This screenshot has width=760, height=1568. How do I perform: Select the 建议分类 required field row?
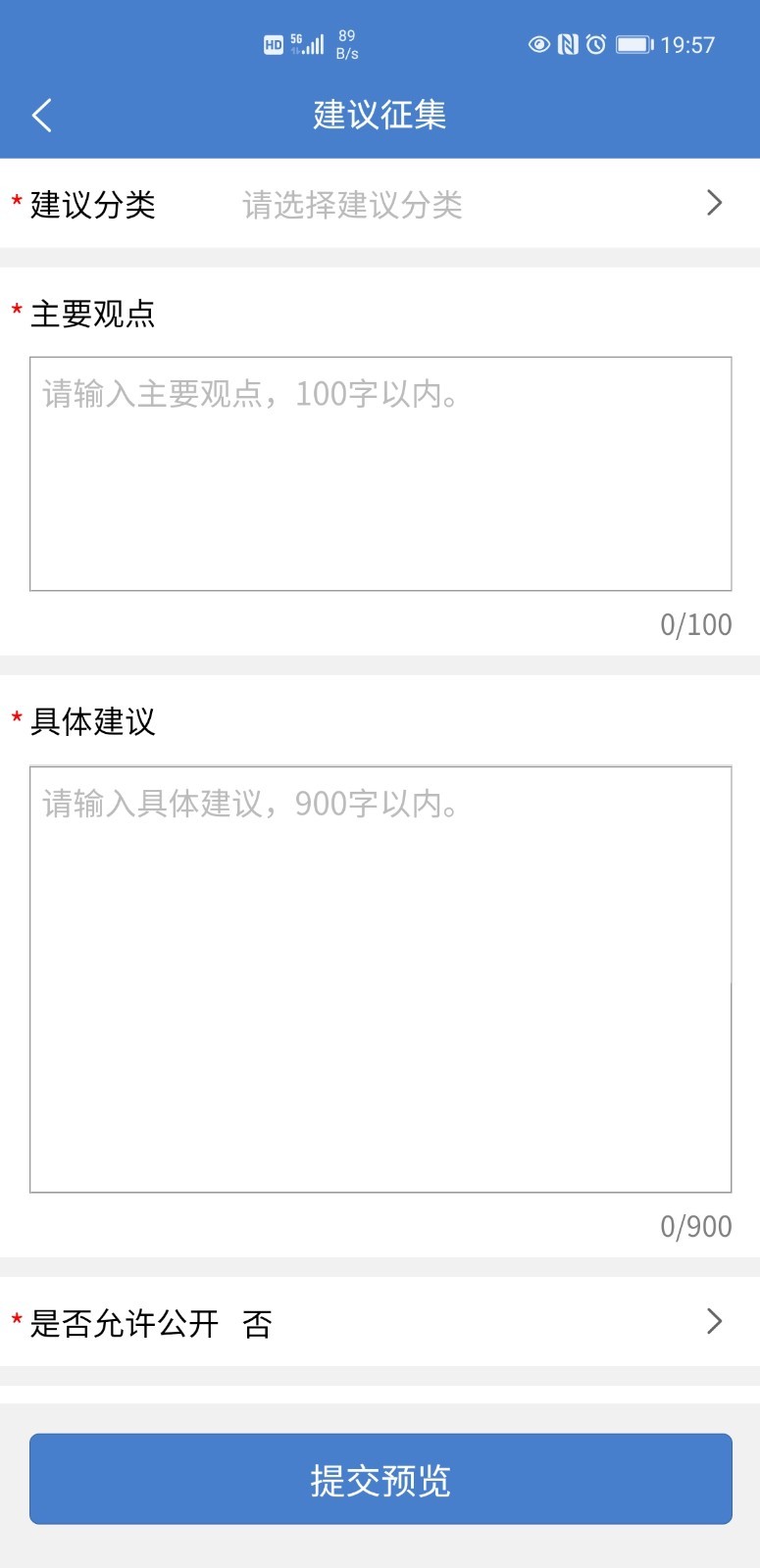(93, 204)
